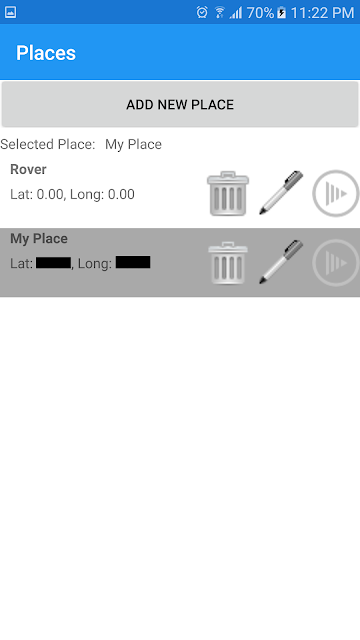Select the Rover row in the list
This screenshot has height=640, width=360.
coord(180,193)
